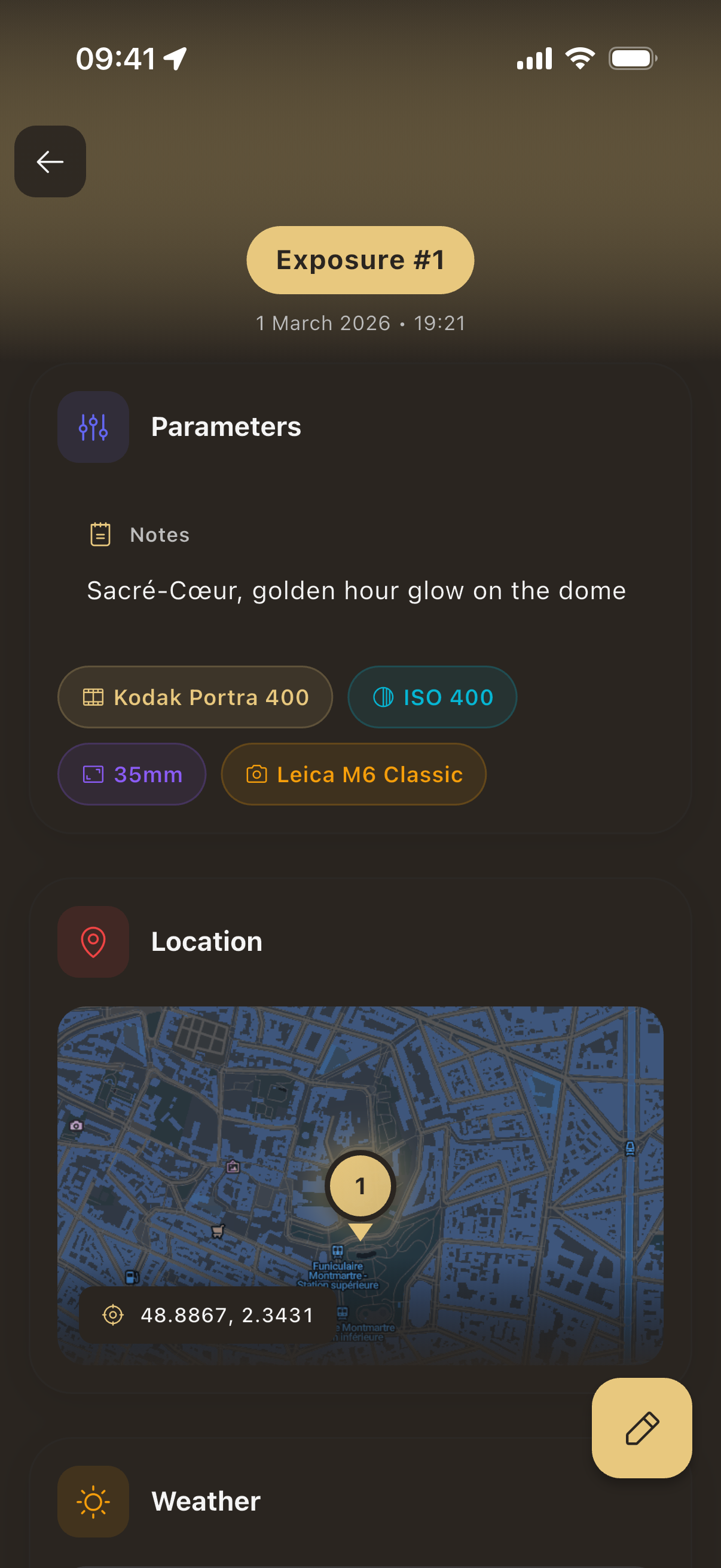Go back using the arrow button
The image size is (721, 1568).
pos(50,161)
